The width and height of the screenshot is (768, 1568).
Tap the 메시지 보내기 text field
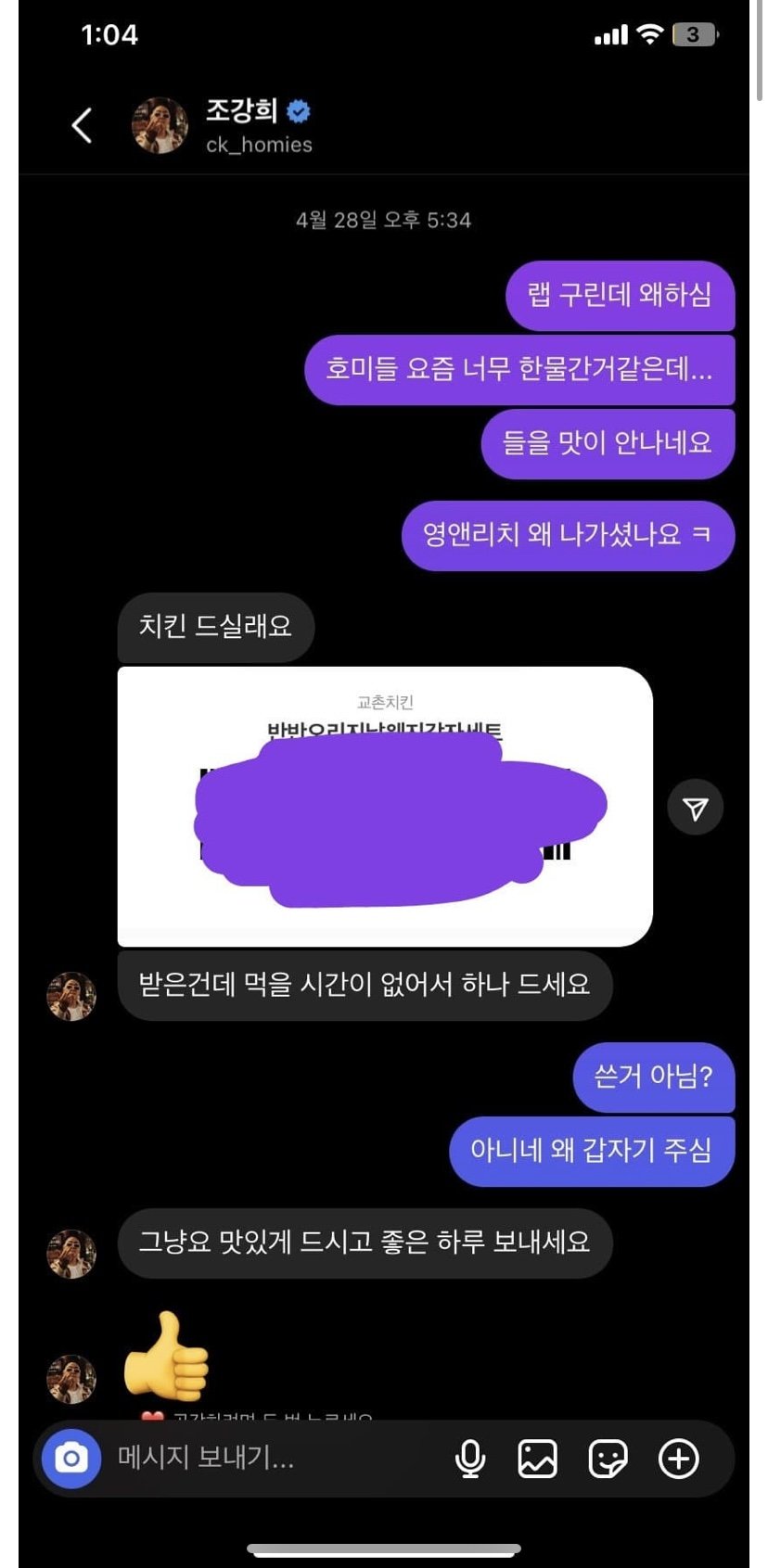coord(274,1459)
